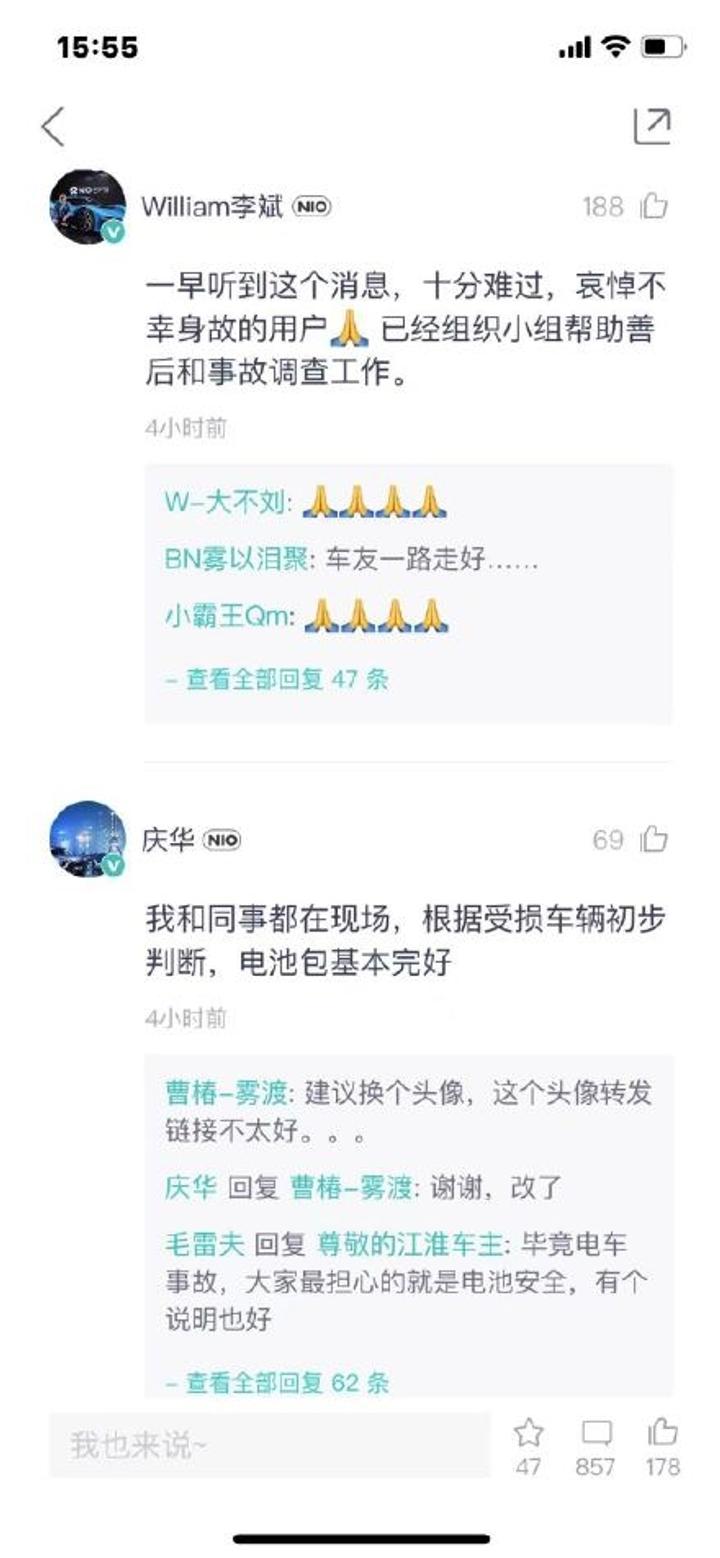Open the 857 comments icon
This screenshot has width=720, height=1558.
click(x=597, y=1434)
